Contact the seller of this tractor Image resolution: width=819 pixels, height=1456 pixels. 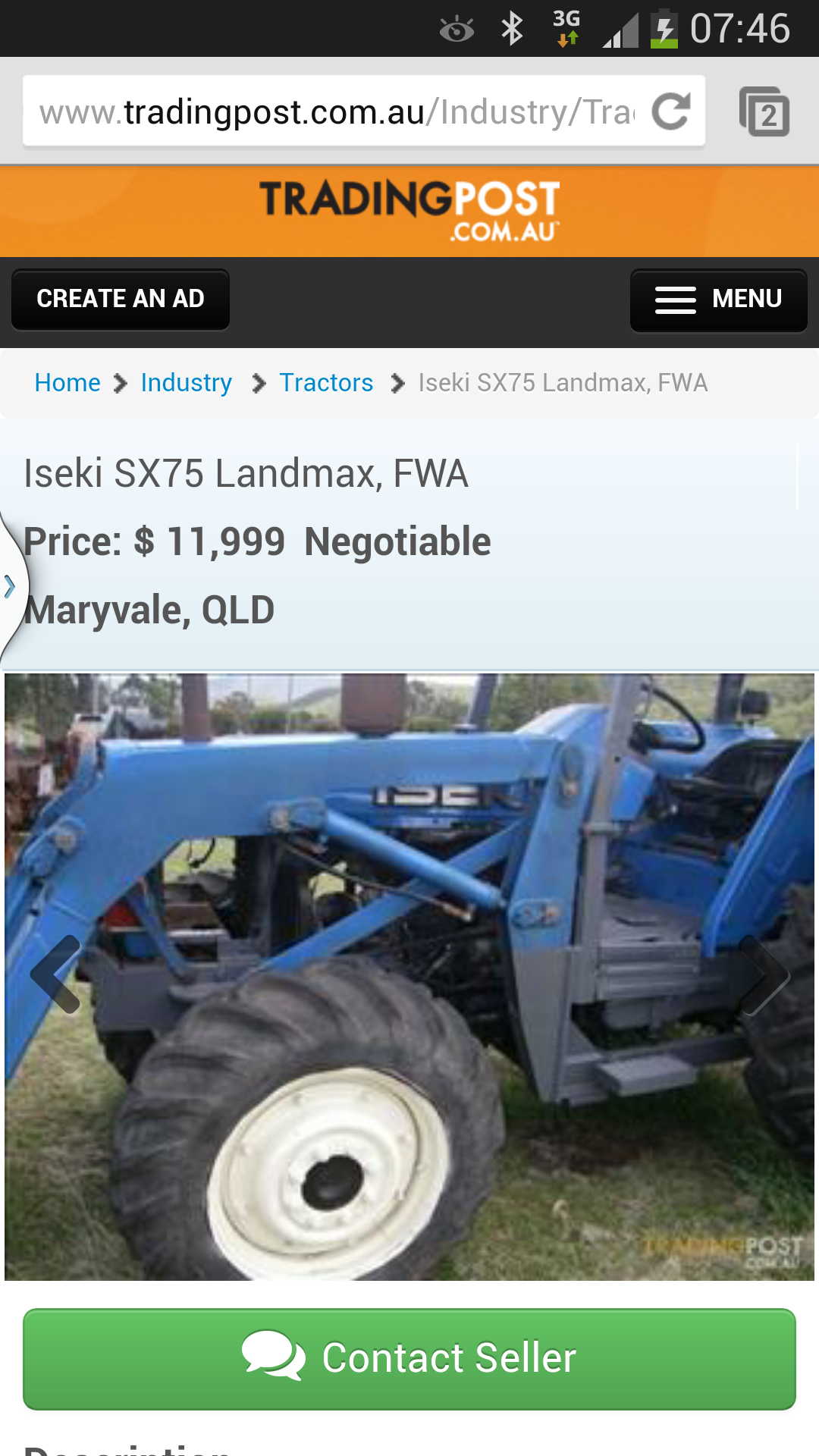(x=409, y=1358)
